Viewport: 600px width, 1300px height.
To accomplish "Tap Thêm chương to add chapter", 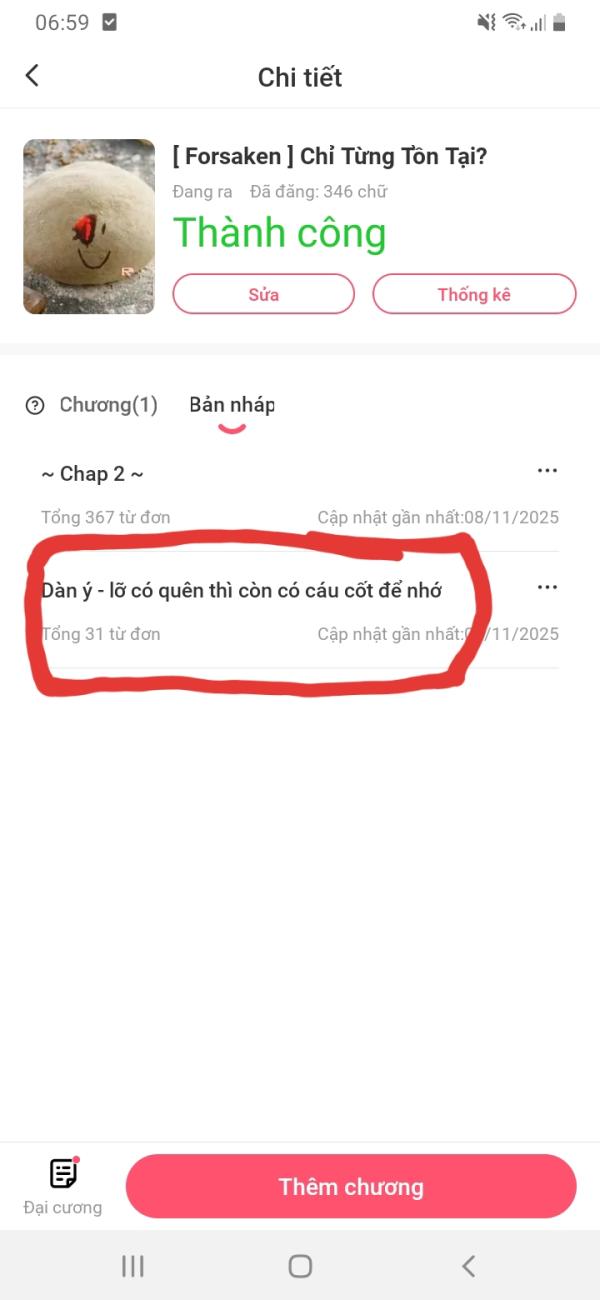I will pyautogui.click(x=351, y=1187).
